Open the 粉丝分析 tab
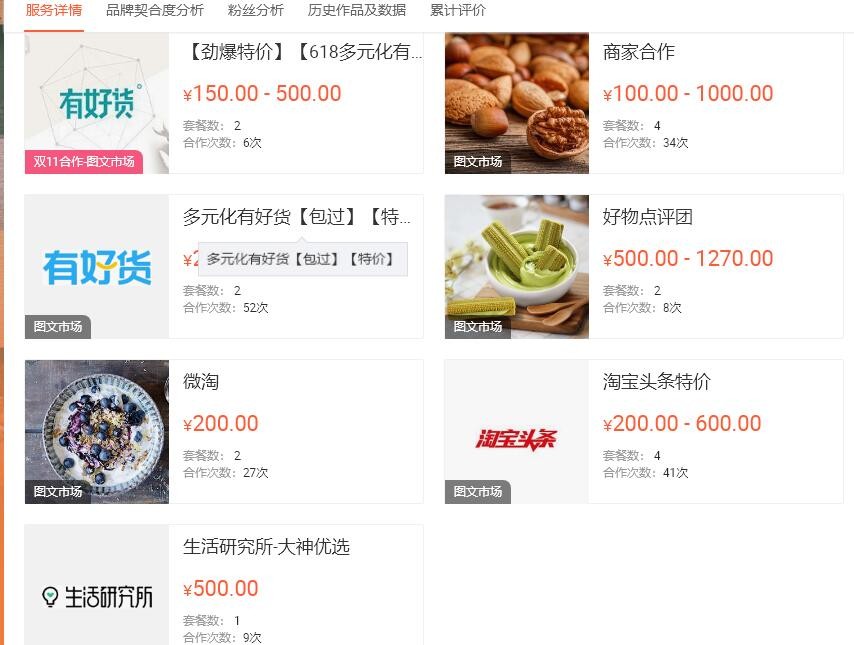 pyautogui.click(x=255, y=10)
